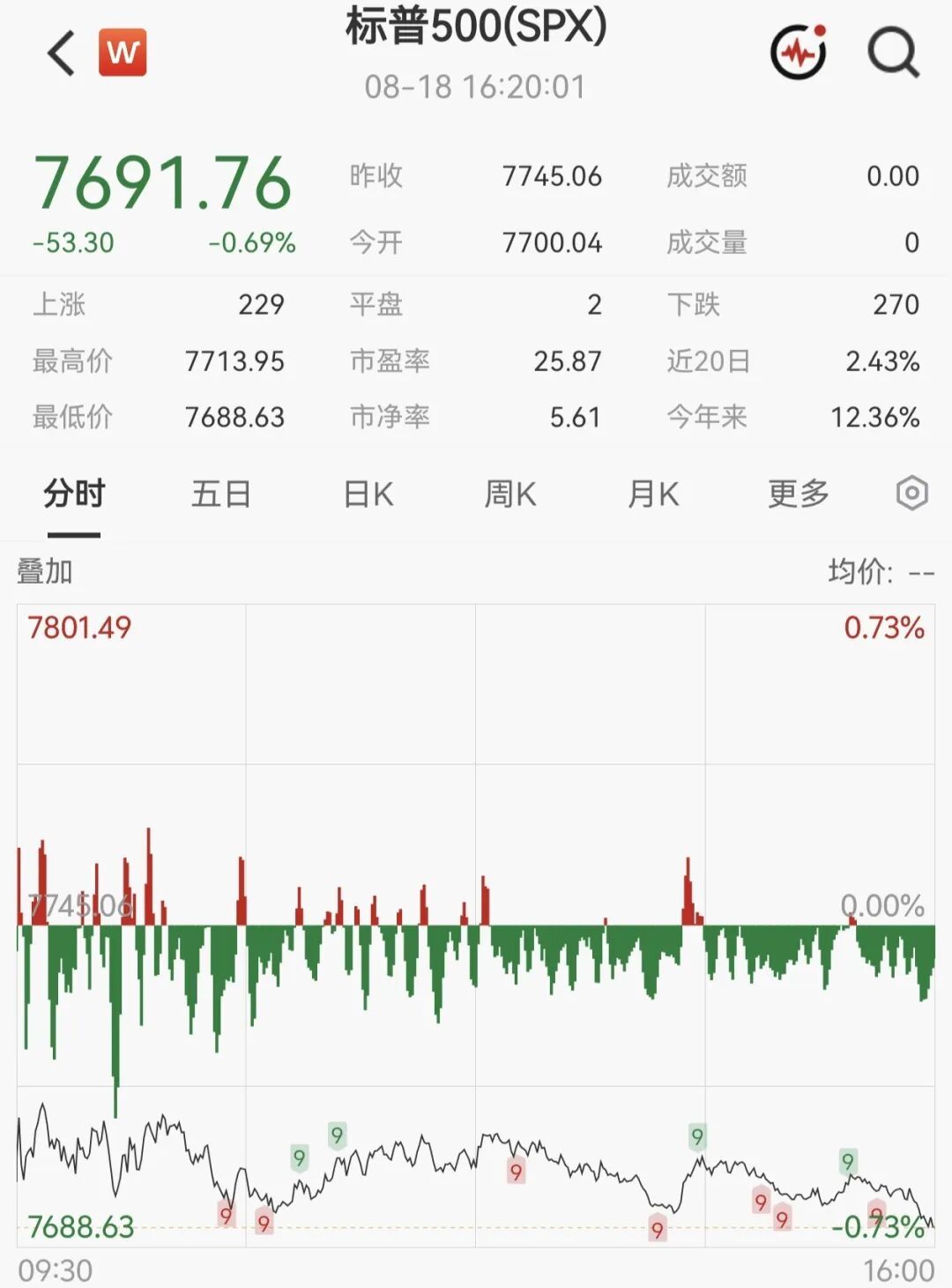Viewport: 952px width, 1288px height.
Task: Go back using the top-left arrow
Action: 61,53
